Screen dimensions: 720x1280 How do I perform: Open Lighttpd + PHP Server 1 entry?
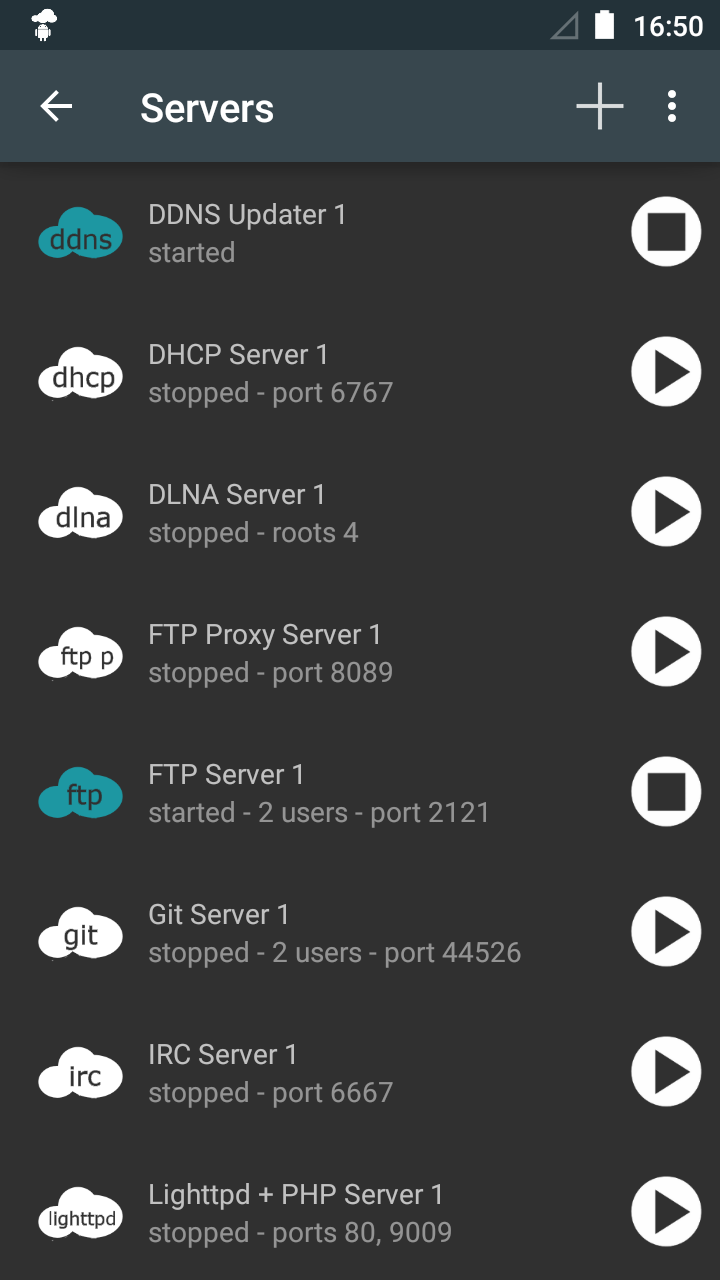(300, 1213)
